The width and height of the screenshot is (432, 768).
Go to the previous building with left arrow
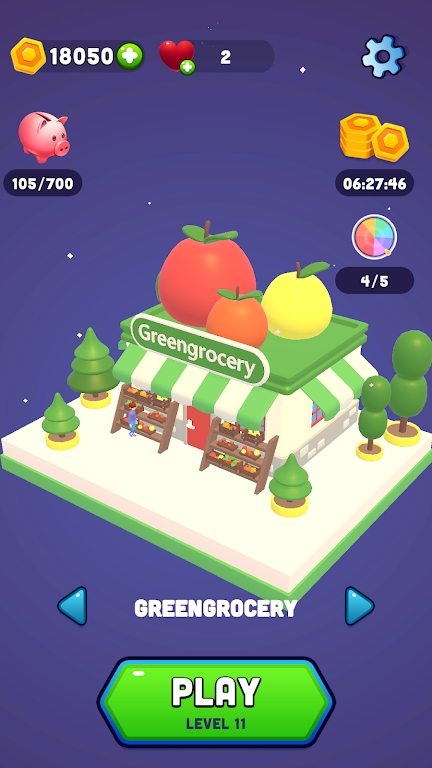(72, 606)
